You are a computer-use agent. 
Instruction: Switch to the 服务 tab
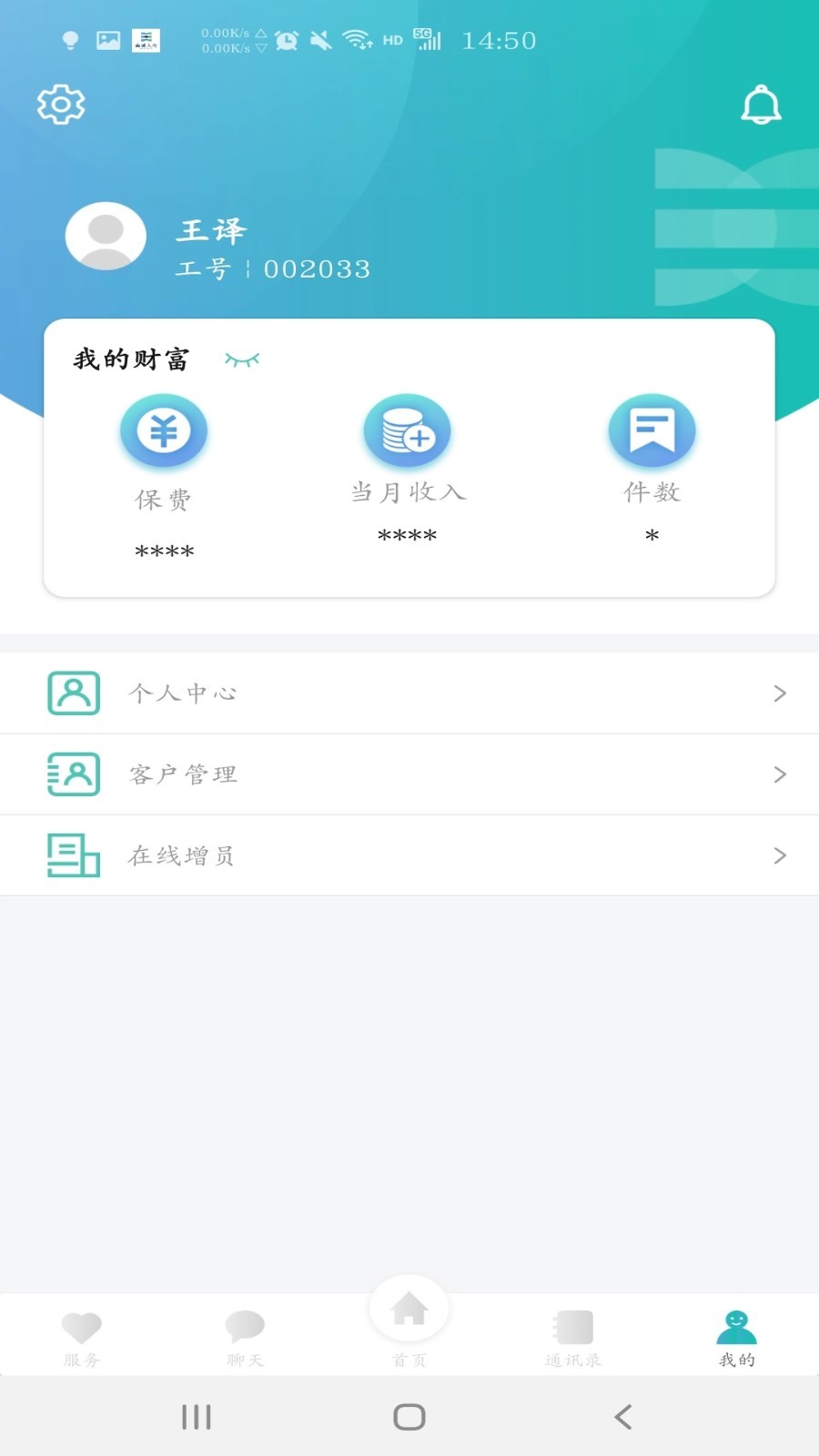[82, 1338]
